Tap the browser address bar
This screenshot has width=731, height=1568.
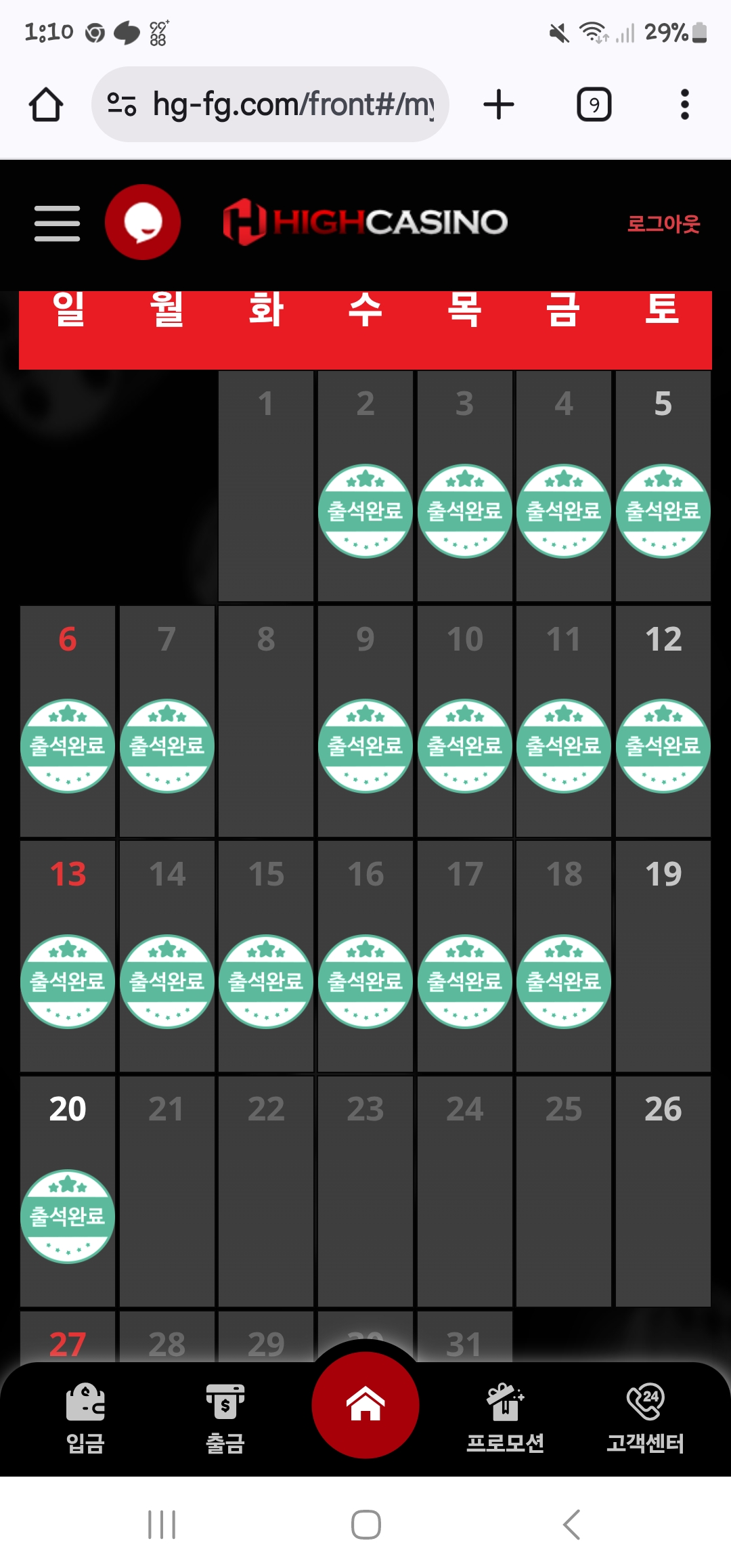(x=270, y=104)
